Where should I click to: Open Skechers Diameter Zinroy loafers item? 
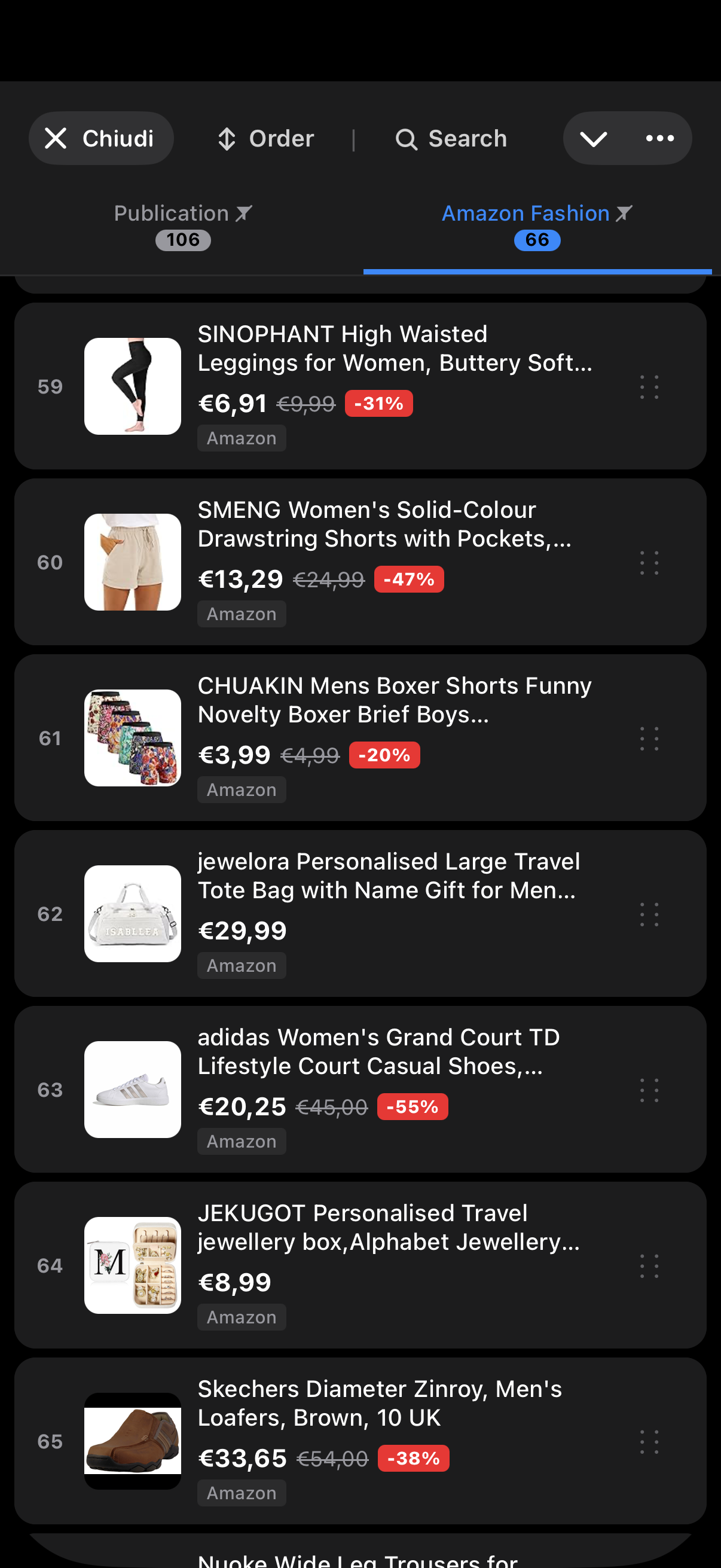pos(380,1403)
